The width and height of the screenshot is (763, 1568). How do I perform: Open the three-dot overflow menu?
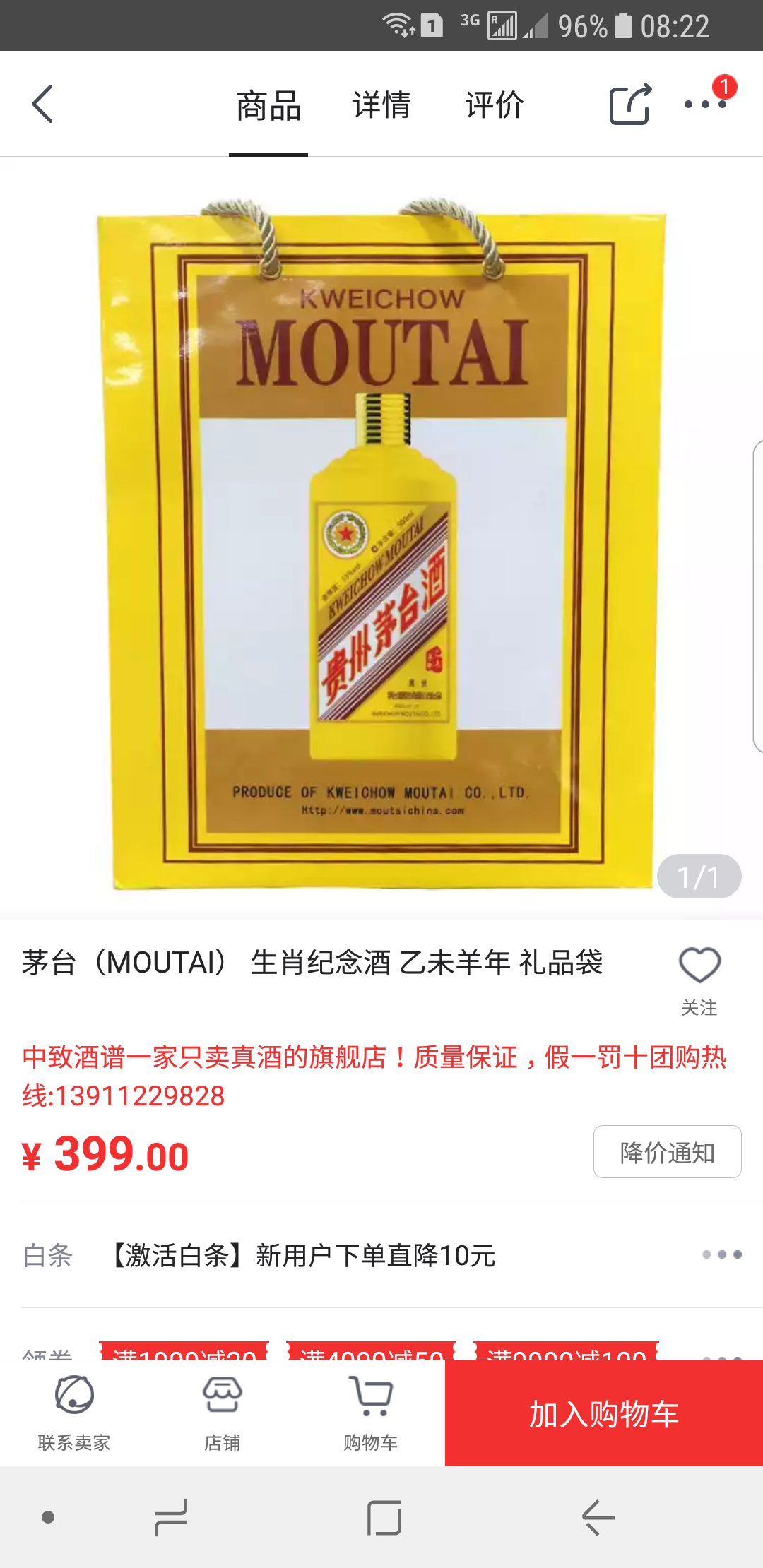[x=705, y=105]
